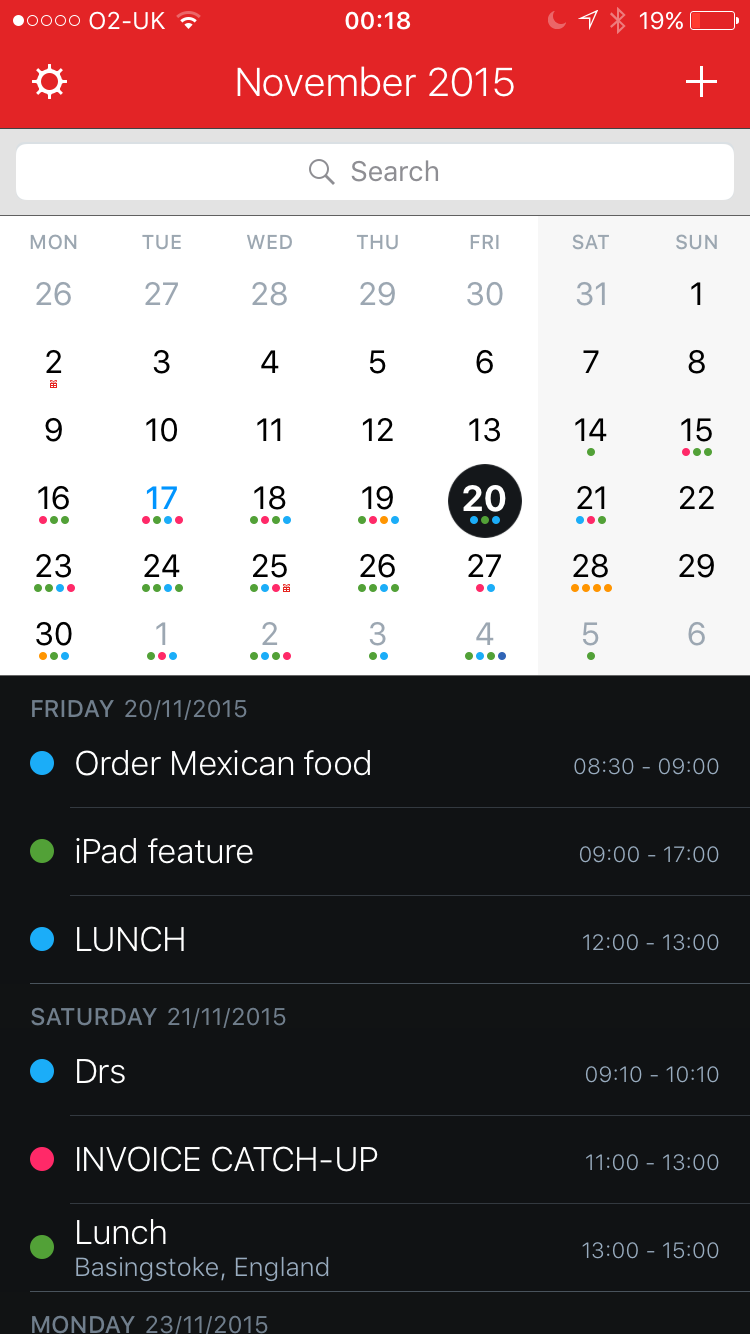The width and height of the screenshot is (750, 1334).
Task: Open the settings gear icon
Action: pos(49,82)
